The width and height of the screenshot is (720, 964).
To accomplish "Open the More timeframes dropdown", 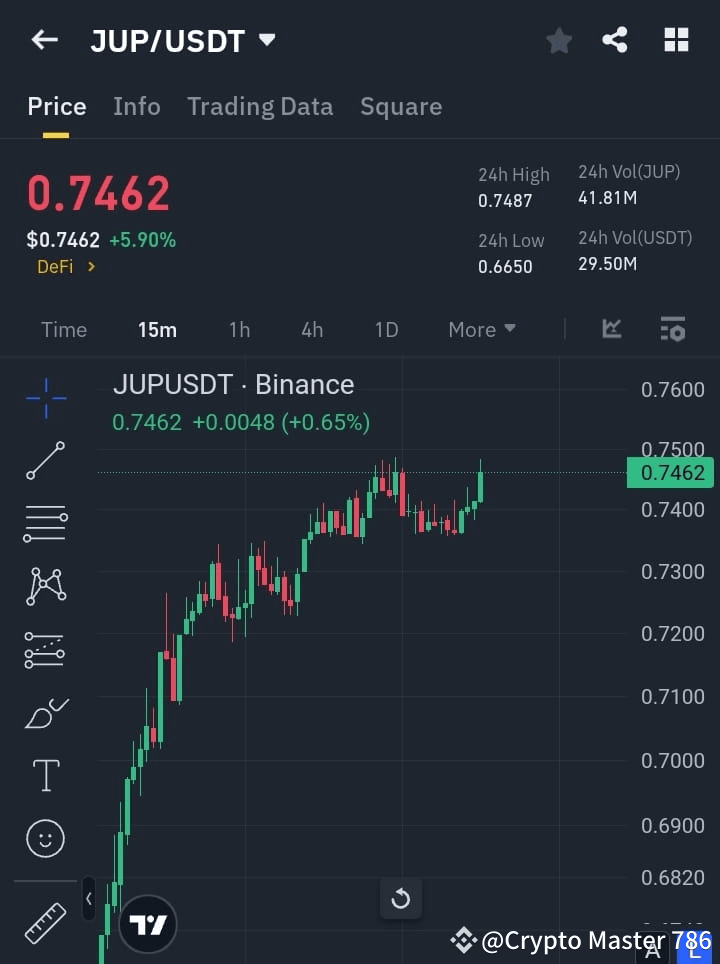I will point(481,329).
